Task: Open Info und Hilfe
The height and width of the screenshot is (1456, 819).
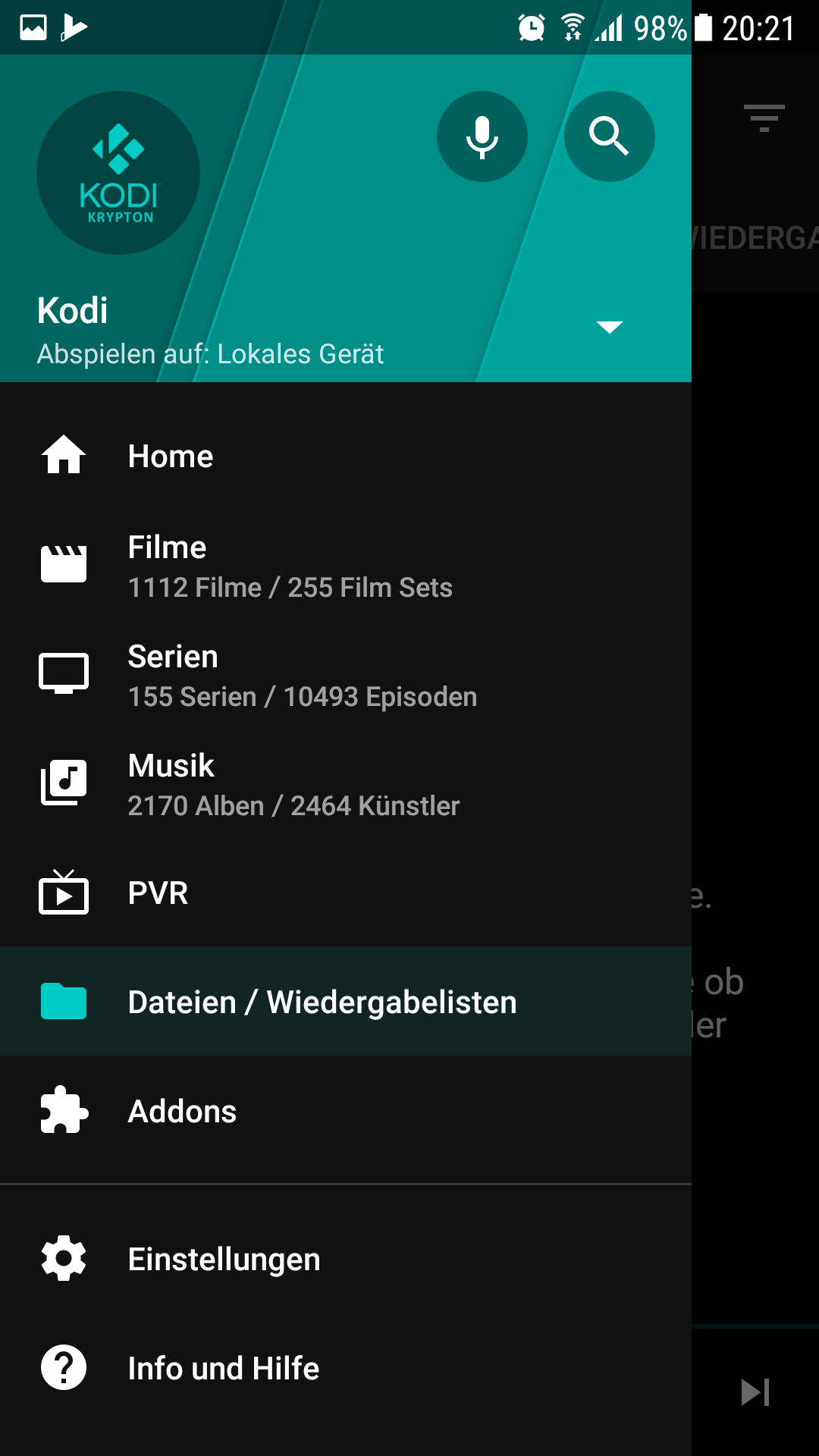Action: click(x=346, y=1368)
